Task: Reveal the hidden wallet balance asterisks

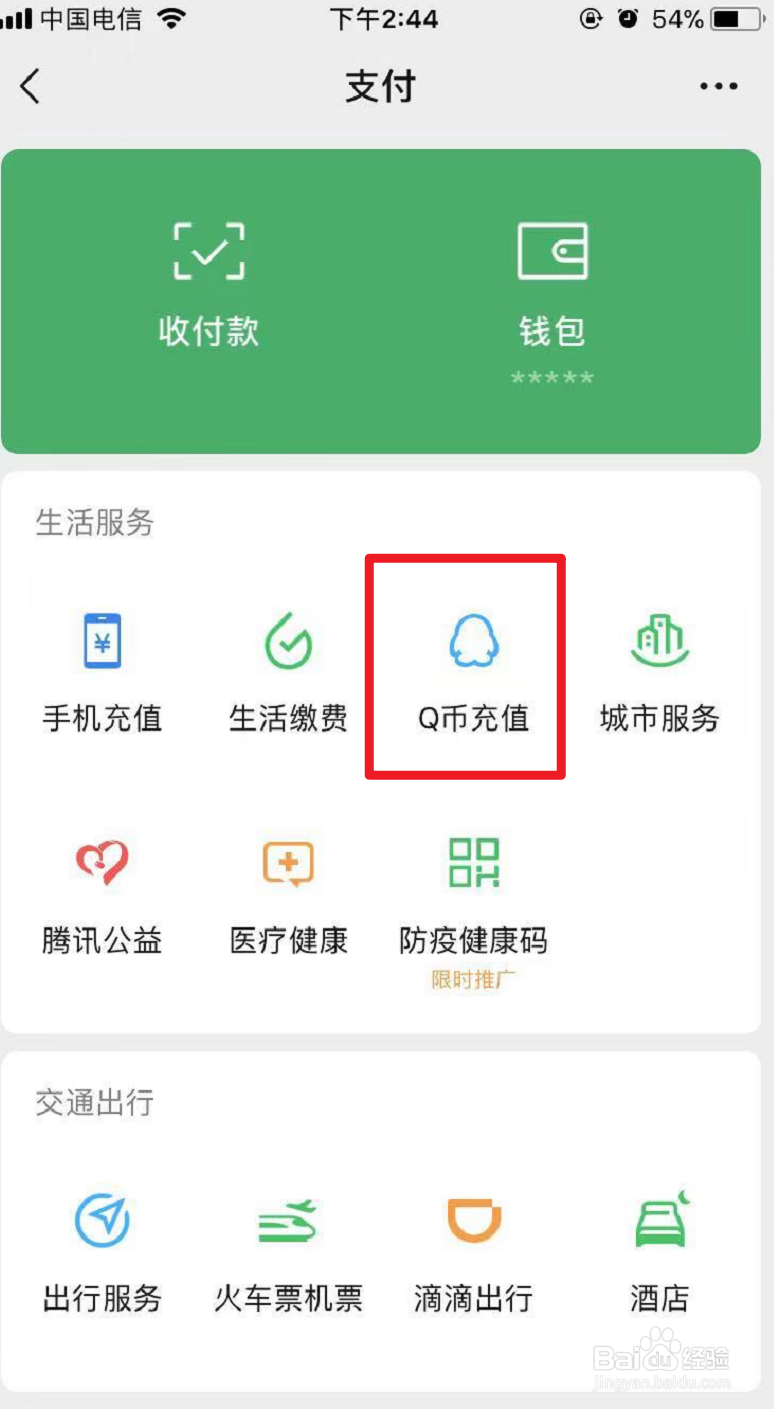Action: [x=552, y=377]
